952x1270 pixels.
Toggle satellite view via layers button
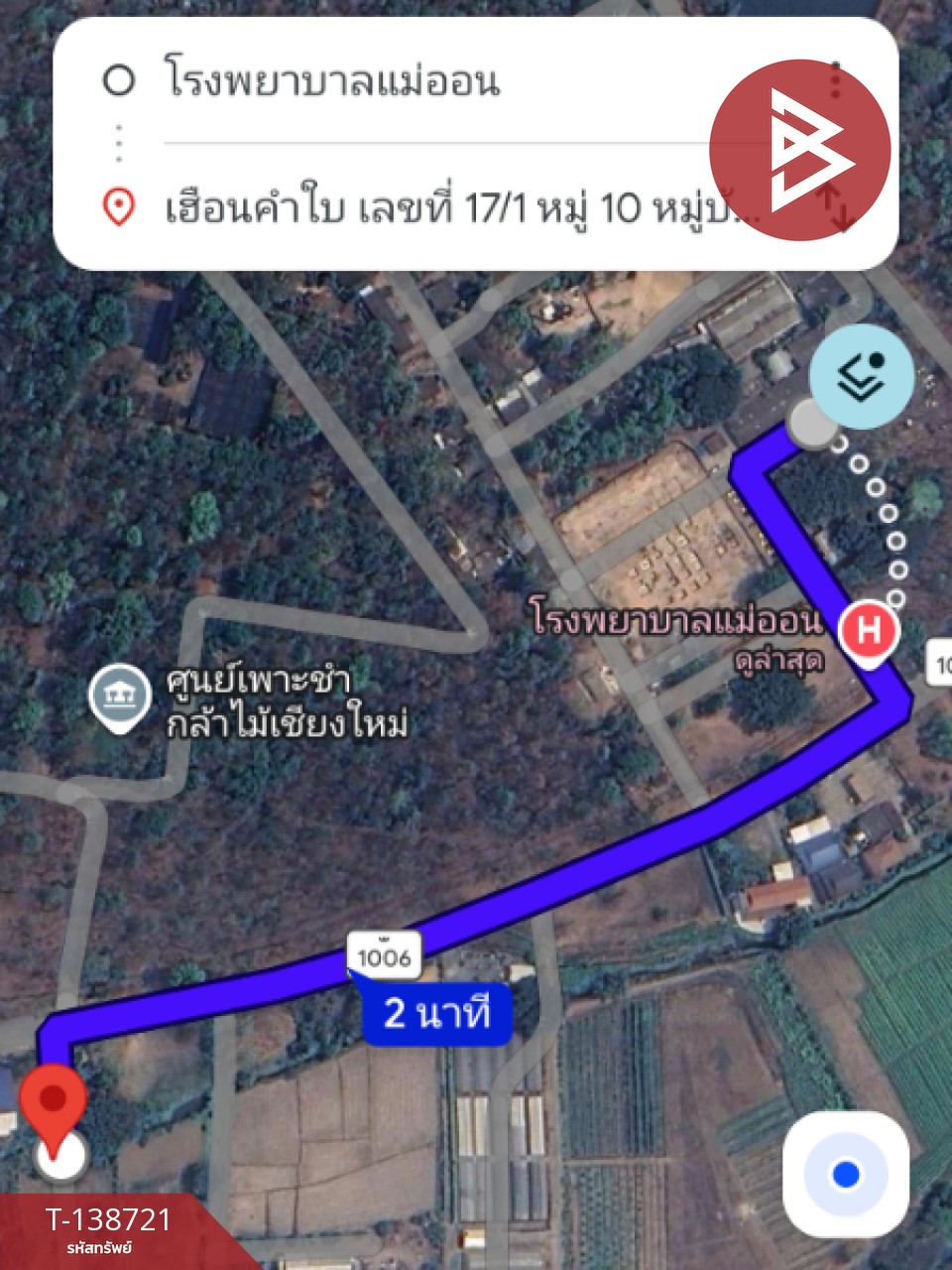point(862,377)
